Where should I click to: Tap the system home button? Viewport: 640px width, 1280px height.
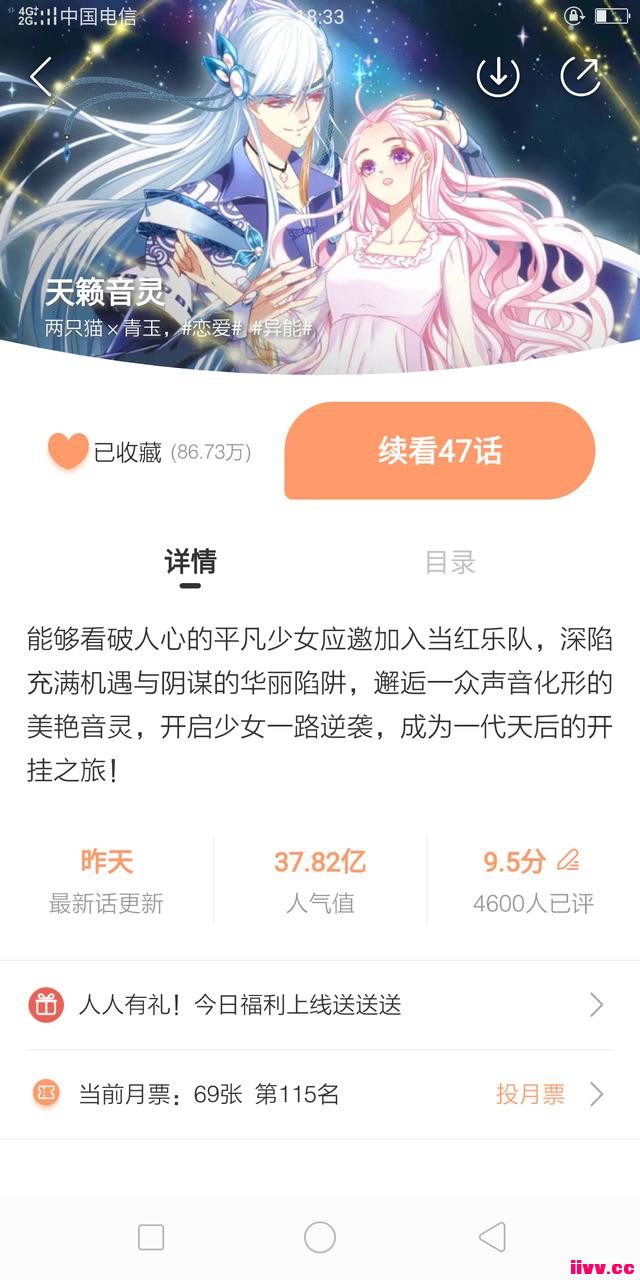[x=320, y=1237]
